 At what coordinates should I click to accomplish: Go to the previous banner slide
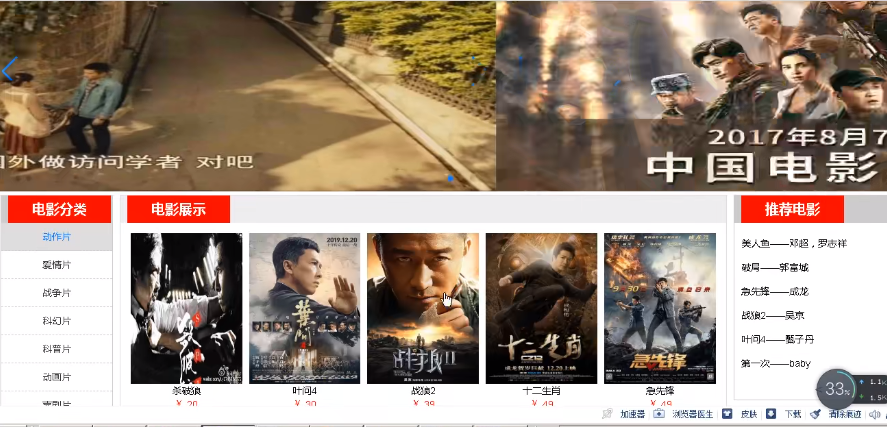click(x=10, y=70)
